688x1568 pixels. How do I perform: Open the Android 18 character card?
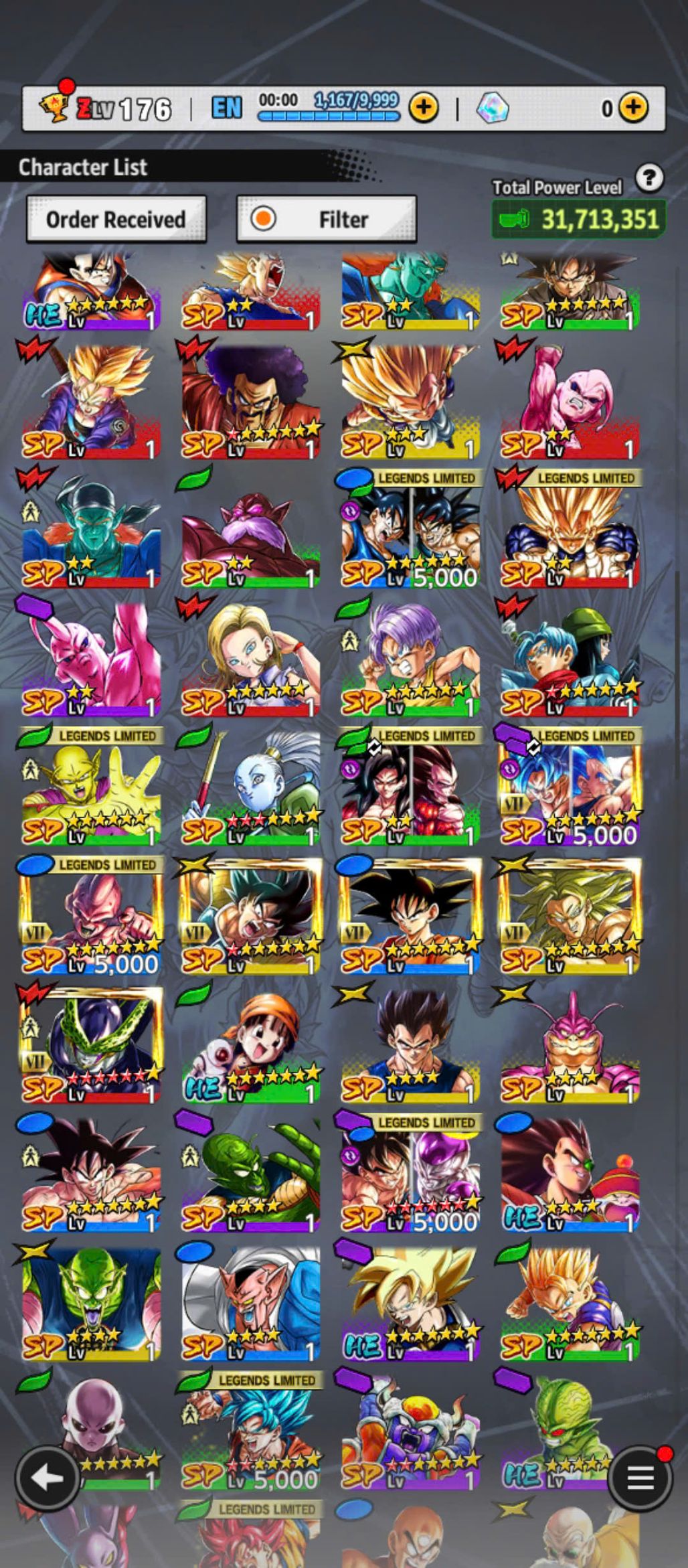click(x=250, y=658)
